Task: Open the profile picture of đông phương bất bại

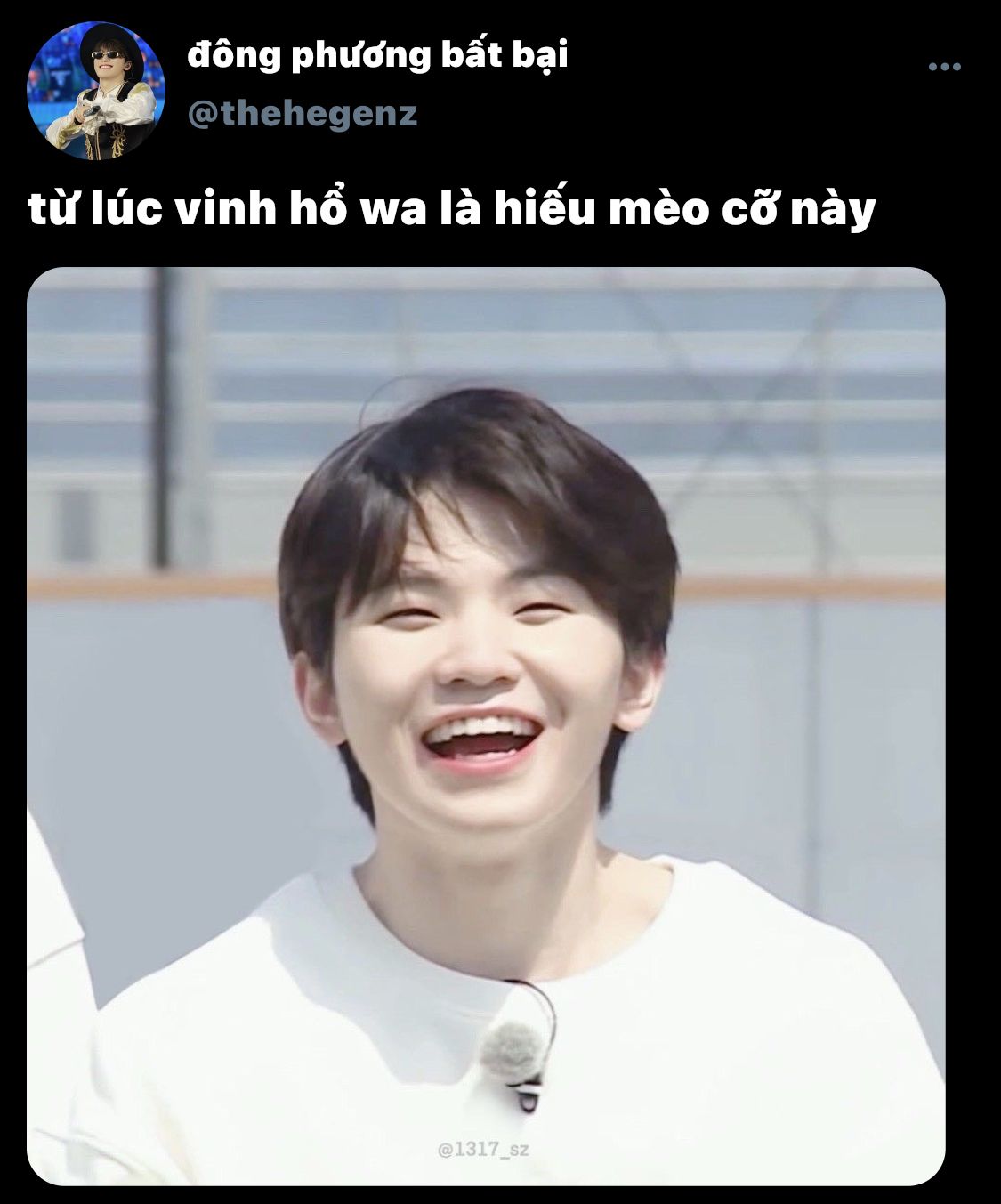Action: (96, 91)
